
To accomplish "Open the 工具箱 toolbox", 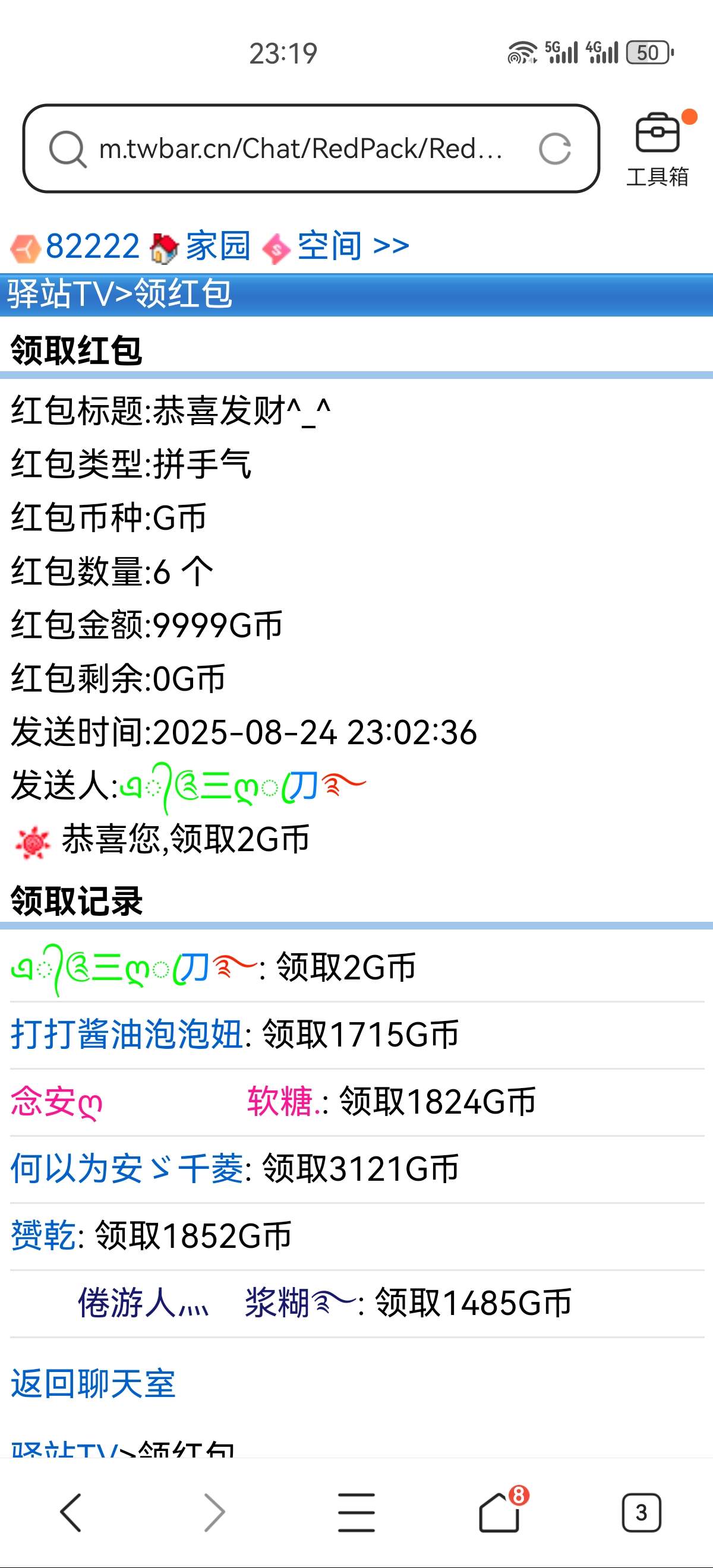I will [658, 148].
